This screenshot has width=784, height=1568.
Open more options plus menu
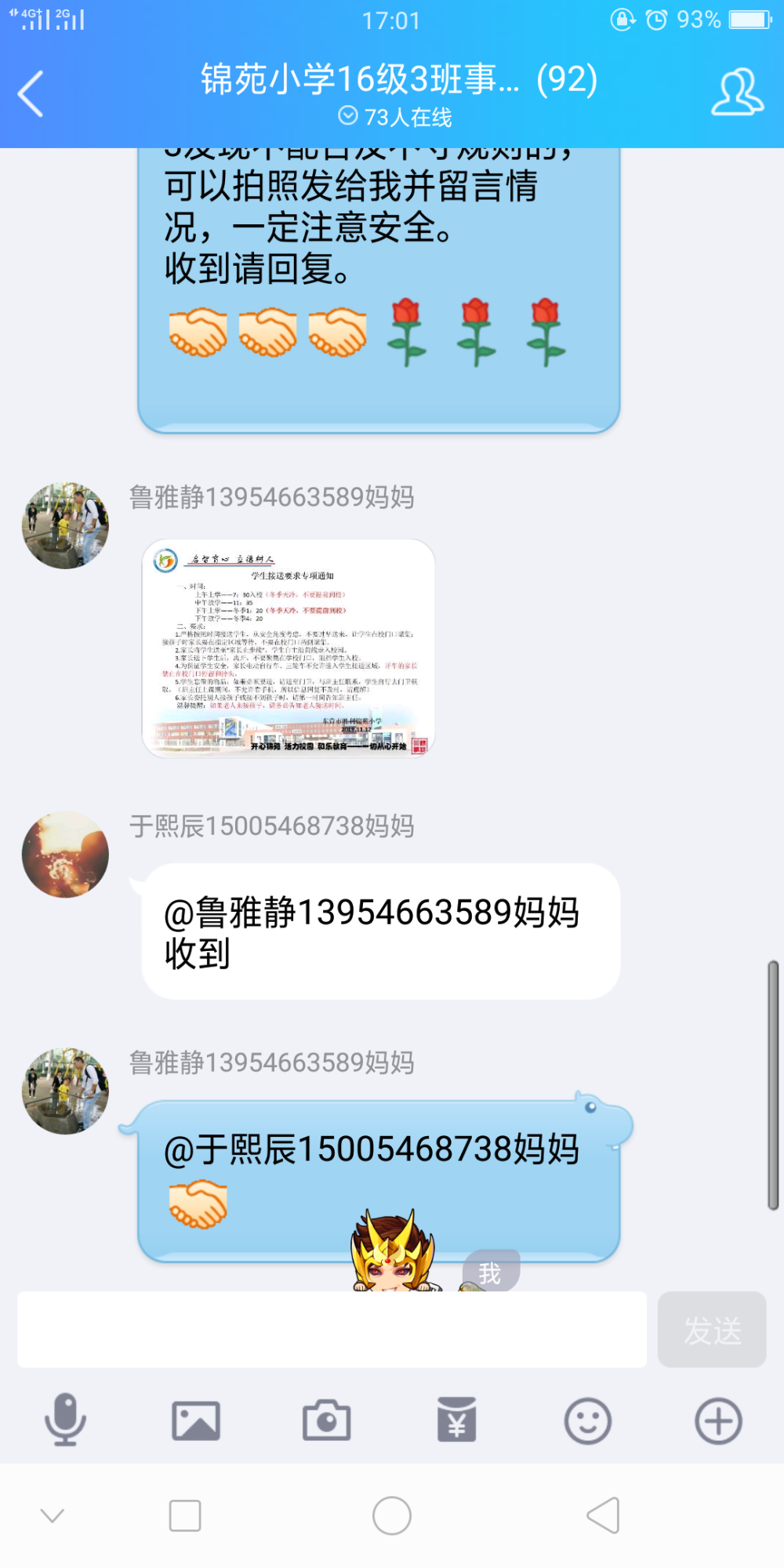tap(718, 1421)
